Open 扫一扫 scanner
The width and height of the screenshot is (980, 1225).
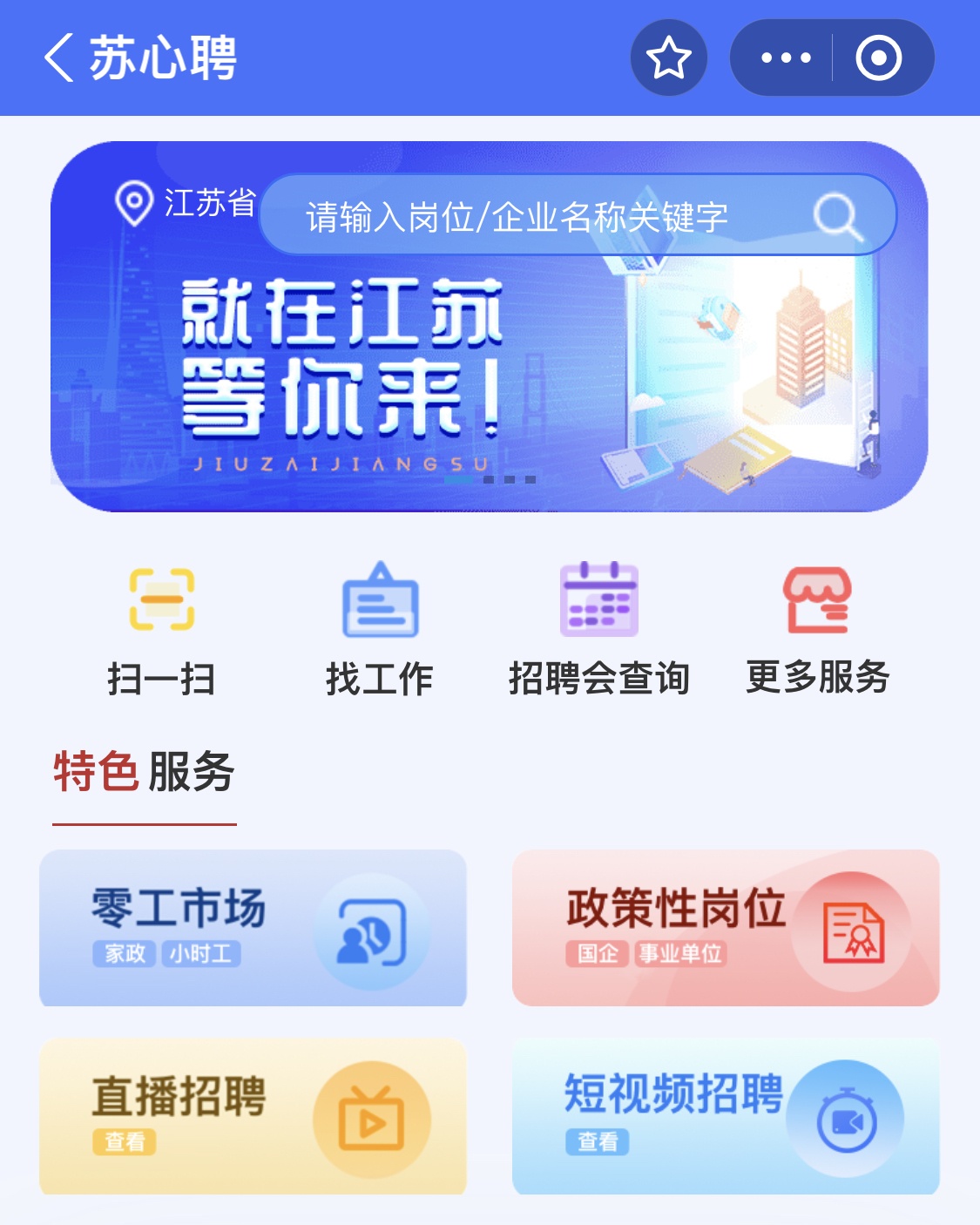(162, 629)
